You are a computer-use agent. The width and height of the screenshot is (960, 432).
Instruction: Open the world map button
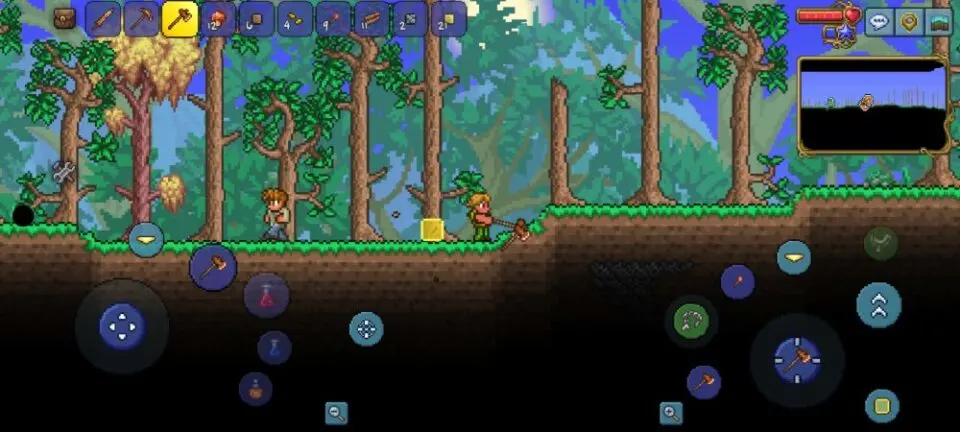point(938,22)
